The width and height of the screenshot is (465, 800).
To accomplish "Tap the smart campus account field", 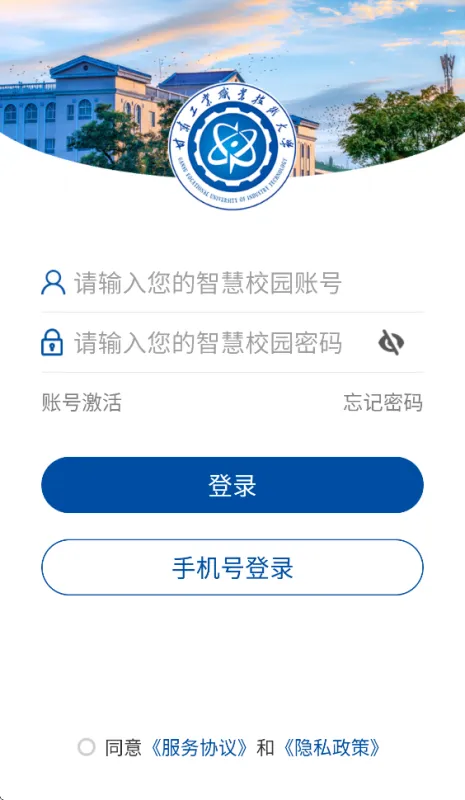I will 232,283.
